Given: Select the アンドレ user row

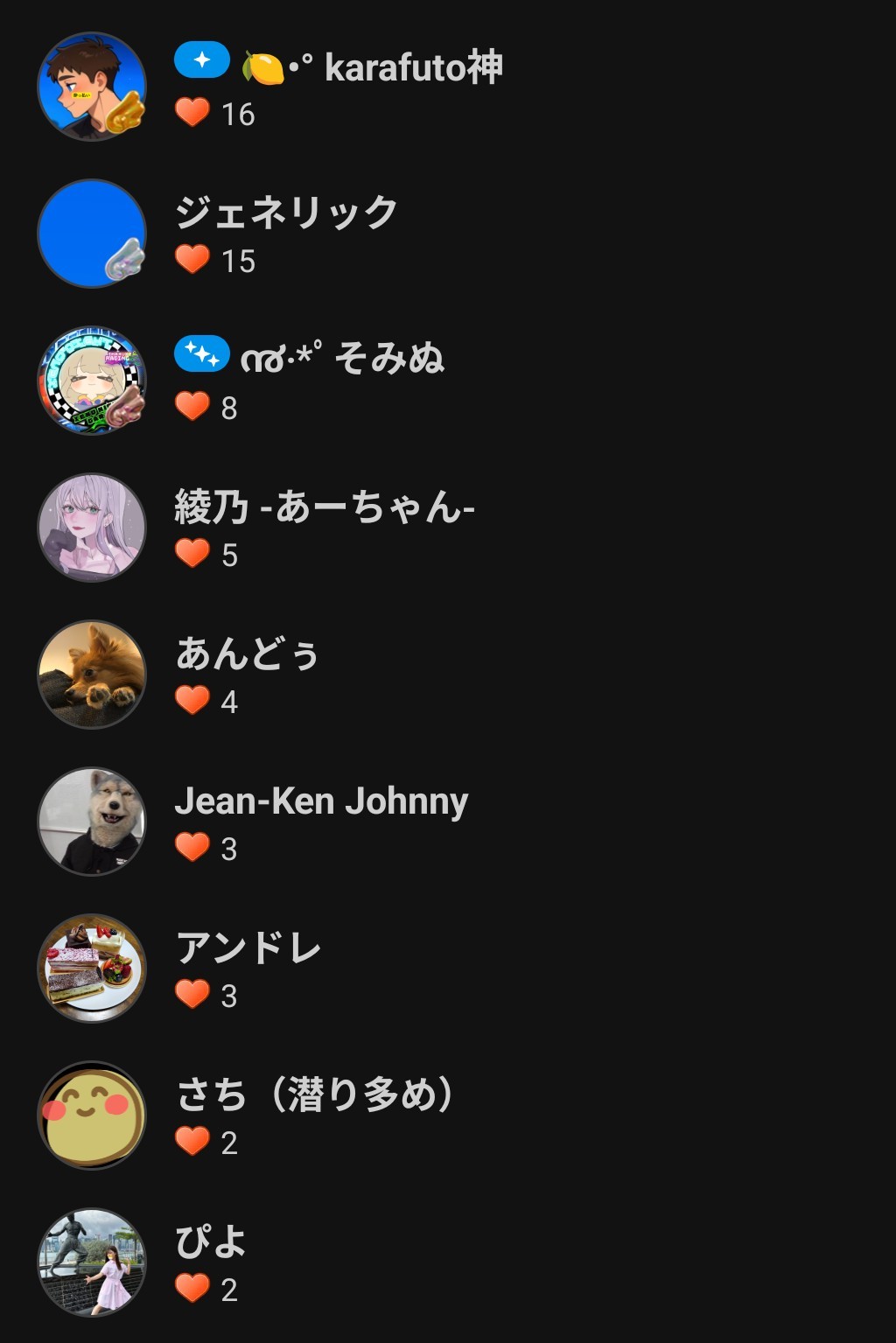Looking at the screenshot, I should pyautogui.click(x=248, y=948).
